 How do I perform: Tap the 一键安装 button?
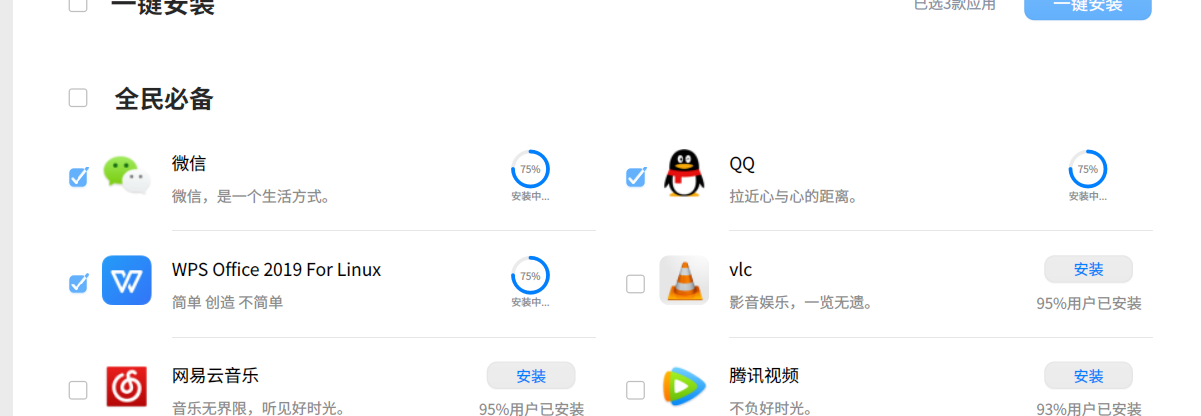(1087, 6)
